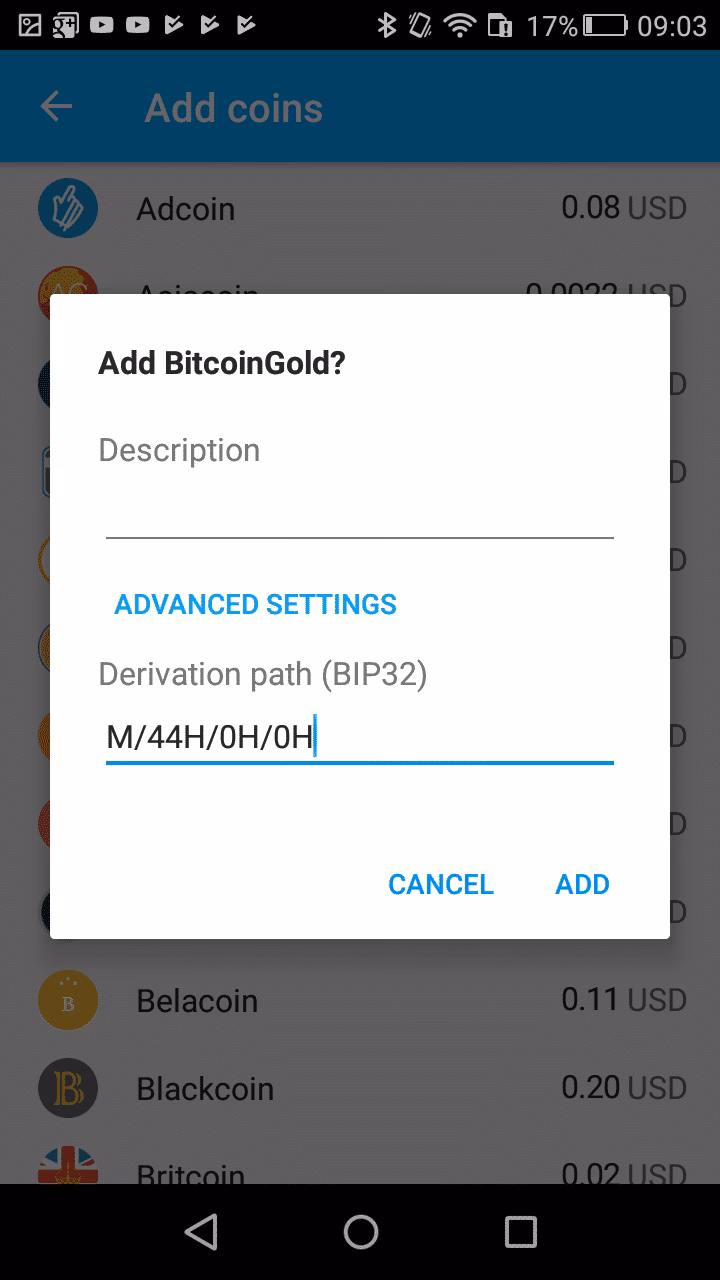The height and width of the screenshot is (1280, 720).
Task: Expand the ADVANCED SETTINGS section
Action: pos(255,604)
